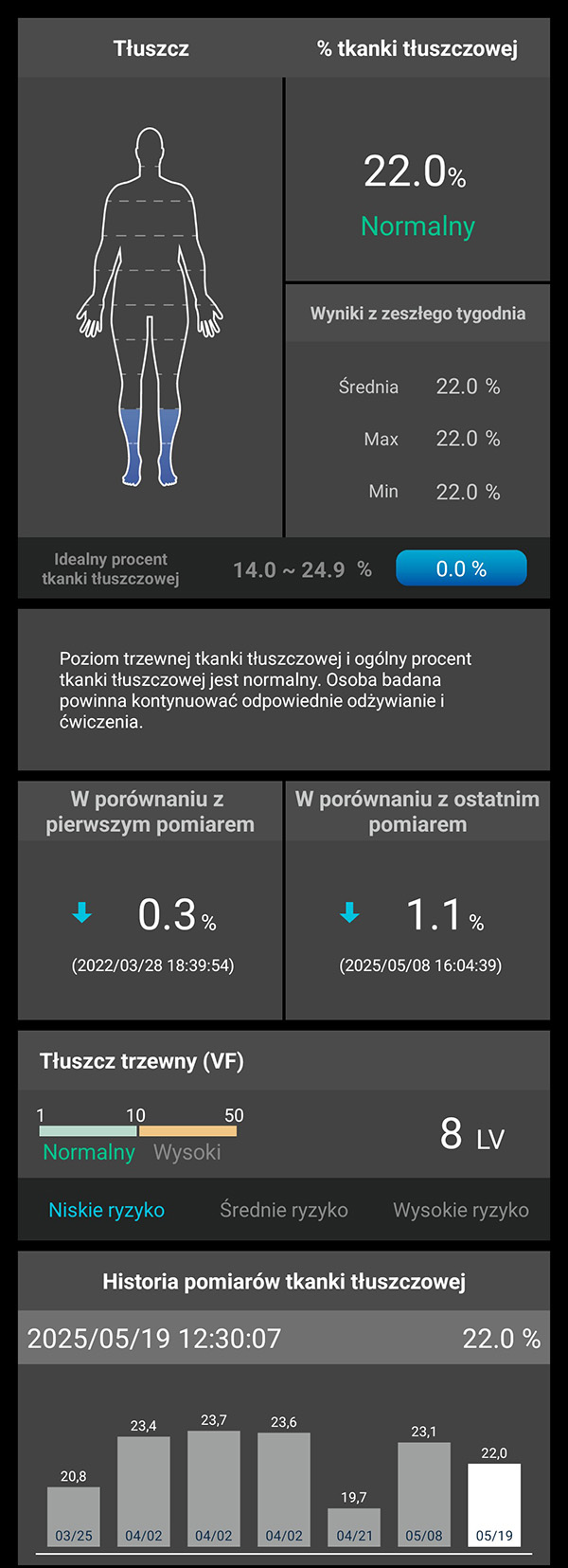Screen dimensions: 568x1568
Task: Select the 04/02 bar showing 23,7
Action: [x=214, y=1489]
